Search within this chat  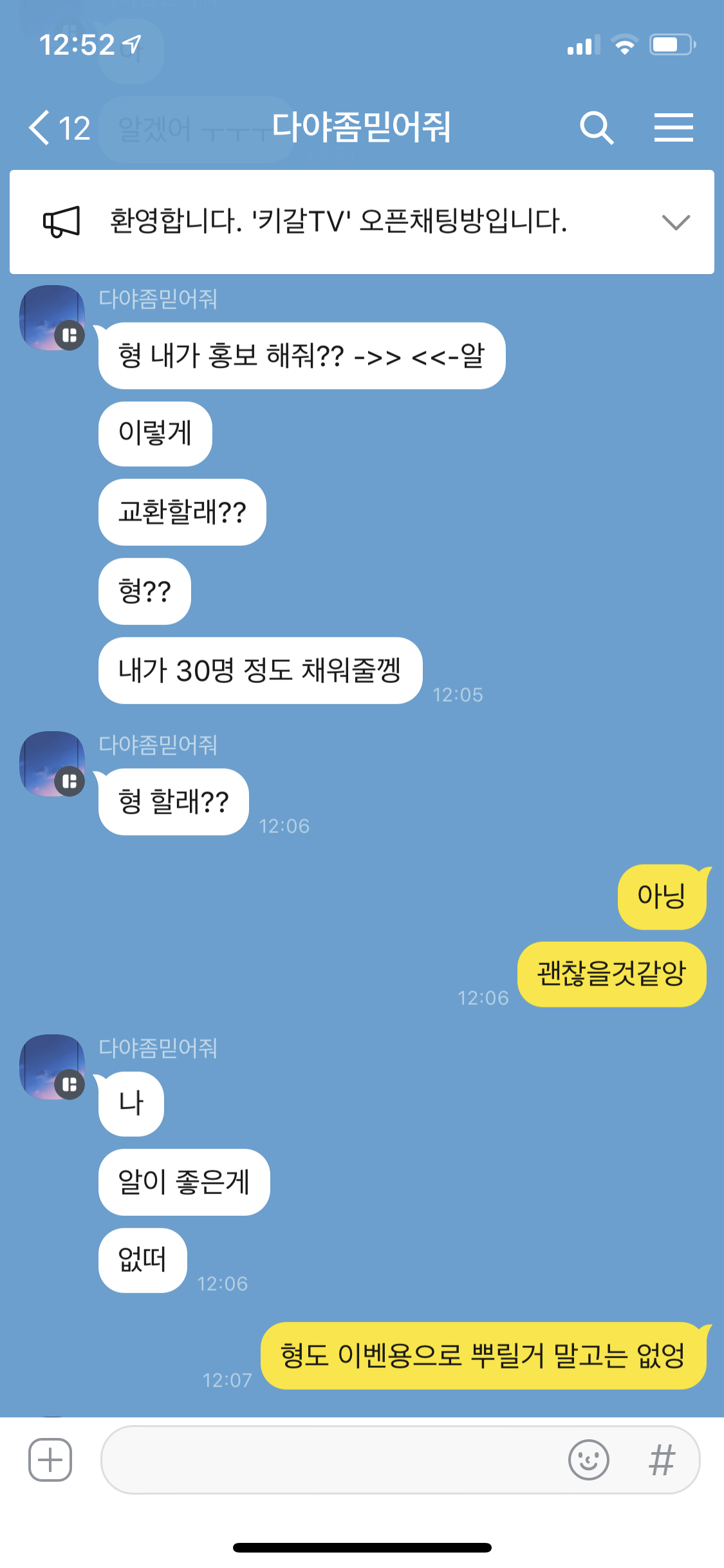(x=596, y=127)
